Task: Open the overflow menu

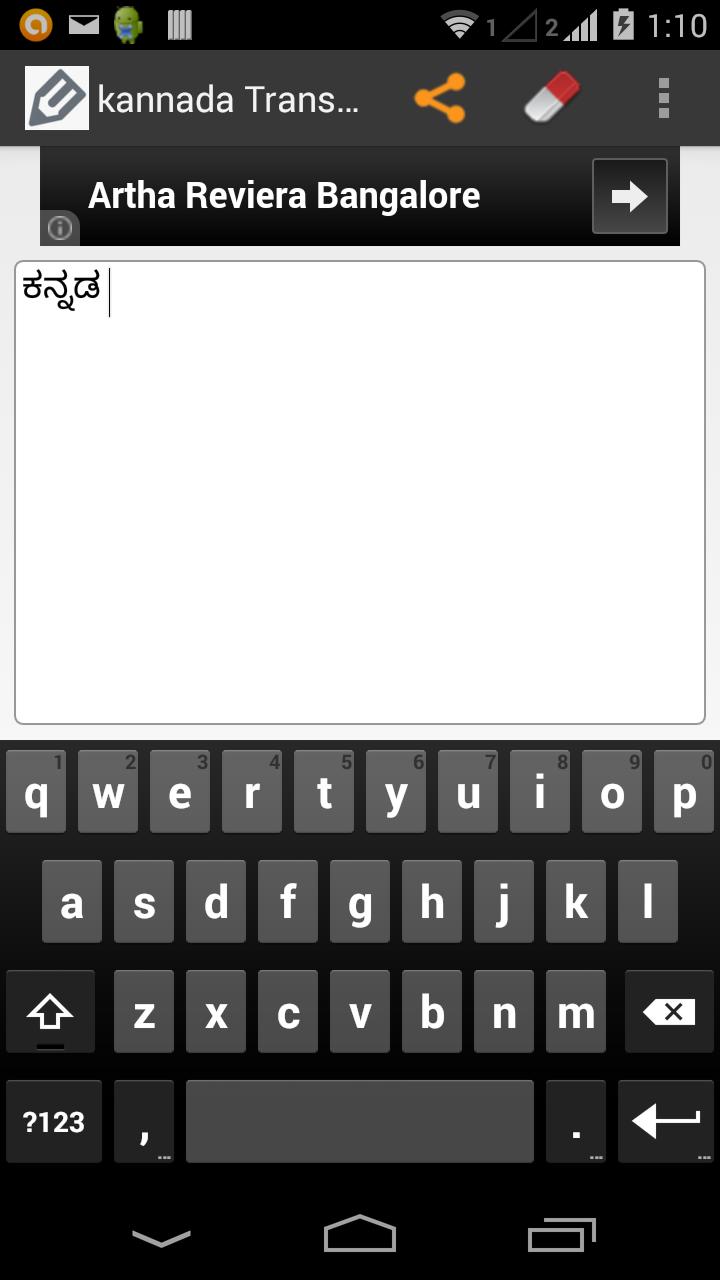Action: click(x=663, y=99)
